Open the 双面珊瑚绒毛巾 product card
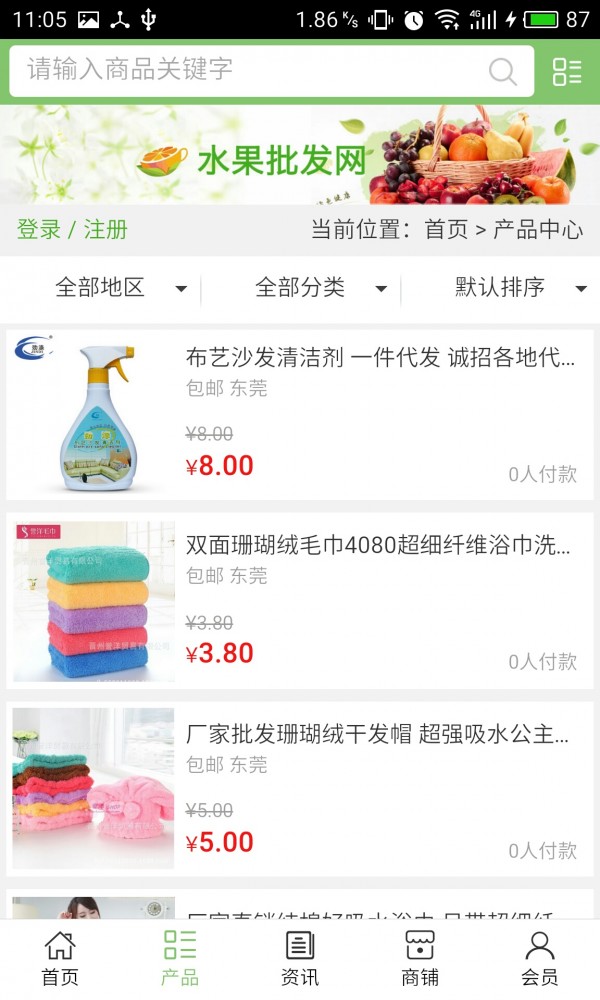This screenshot has width=600, height=1000. 300,601
